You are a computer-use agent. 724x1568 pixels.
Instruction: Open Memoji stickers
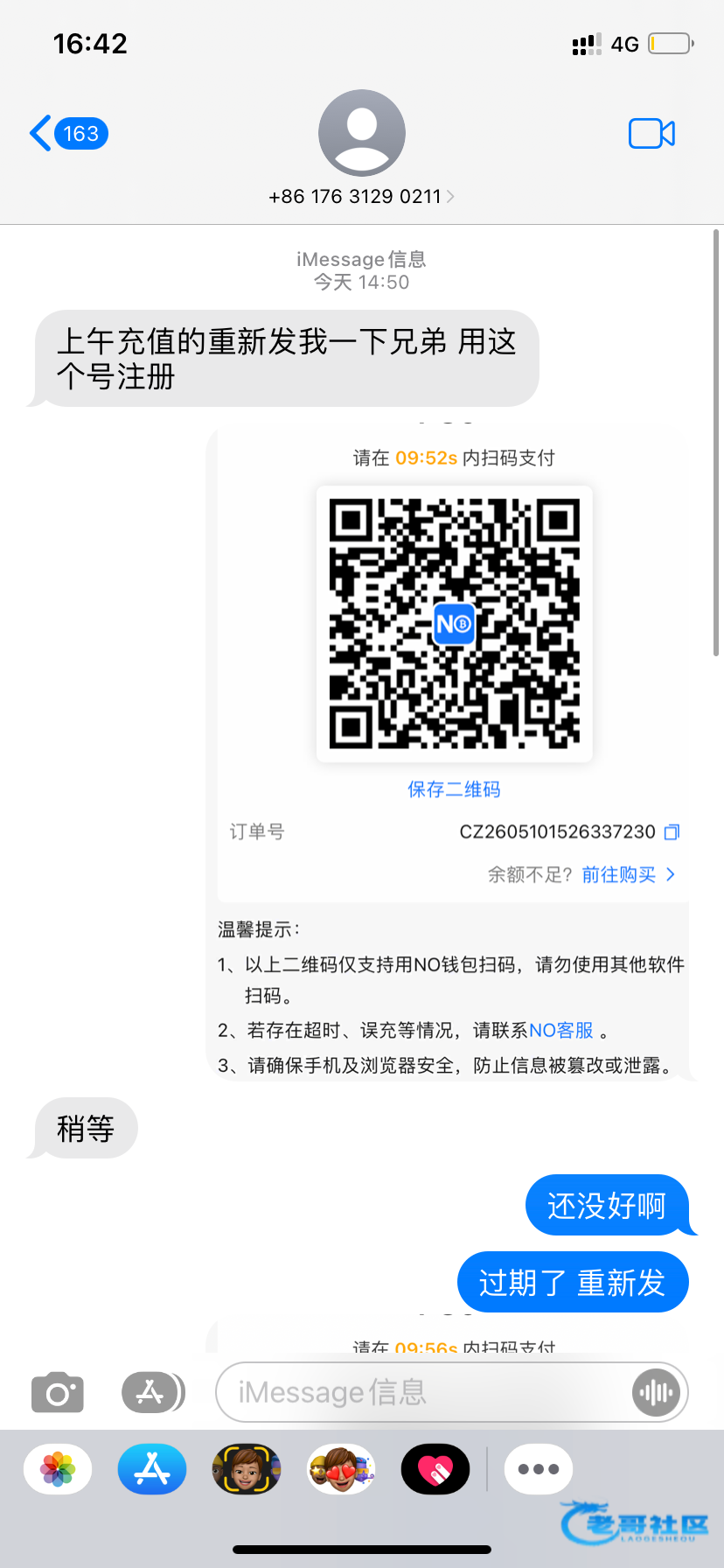(341, 1469)
